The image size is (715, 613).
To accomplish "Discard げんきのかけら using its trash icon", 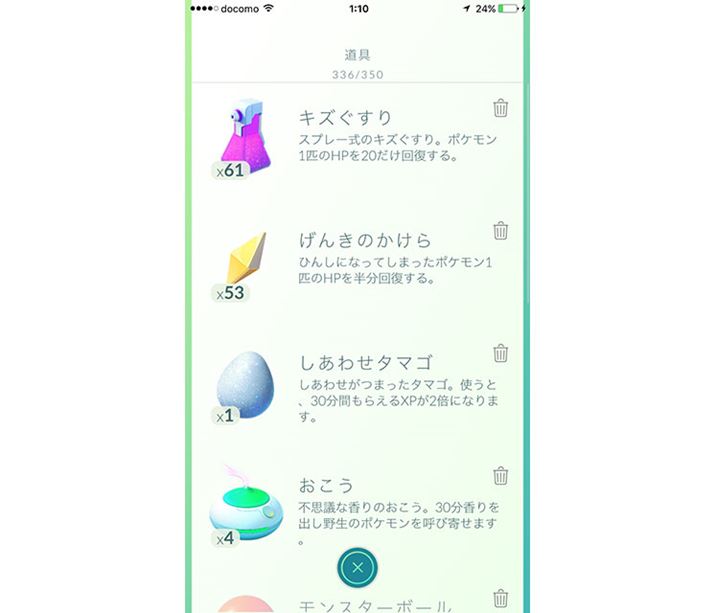I will pos(501,231).
